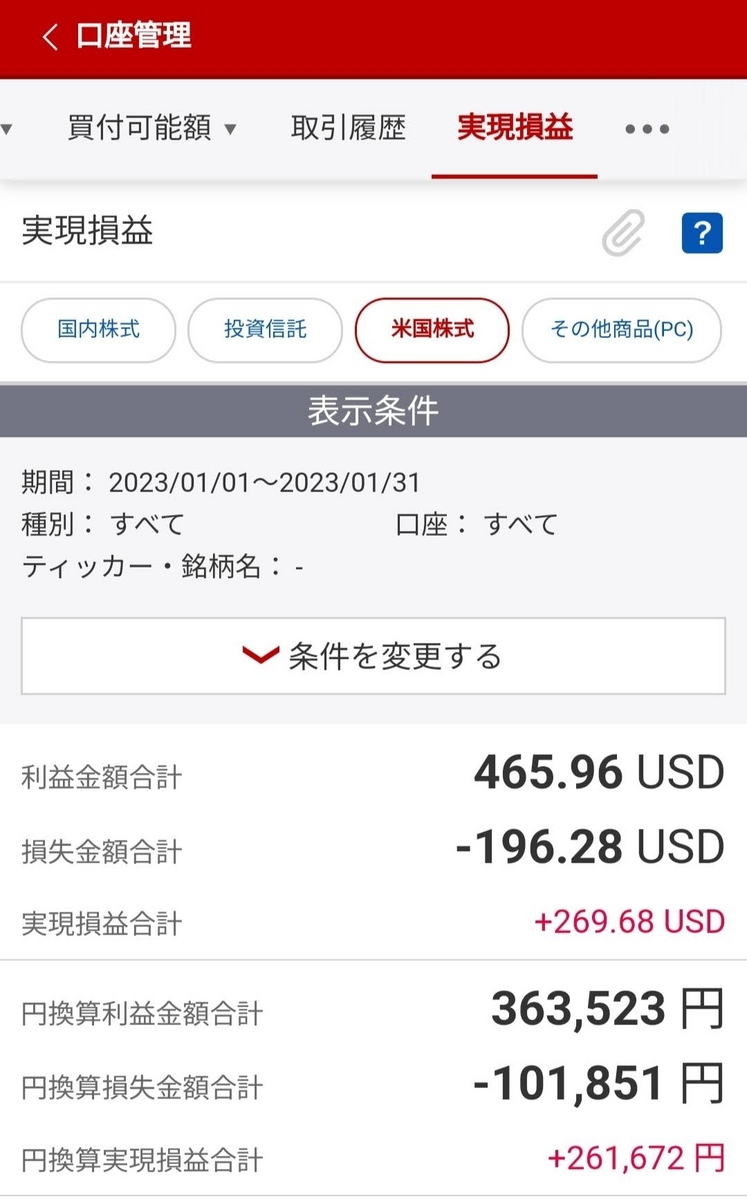The width and height of the screenshot is (747, 1200).
Task: Filter by 国内株式
Action: pyautogui.click(x=98, y=330)
